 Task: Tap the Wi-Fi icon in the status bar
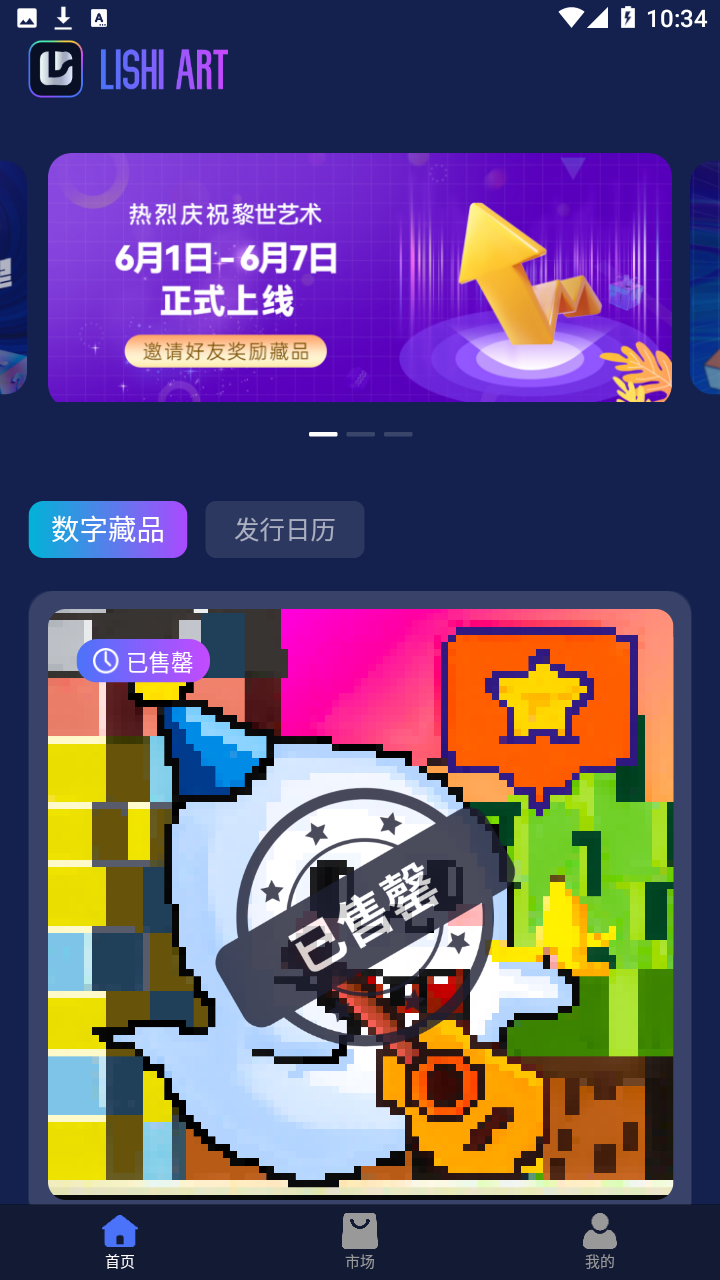pos(572,16)
